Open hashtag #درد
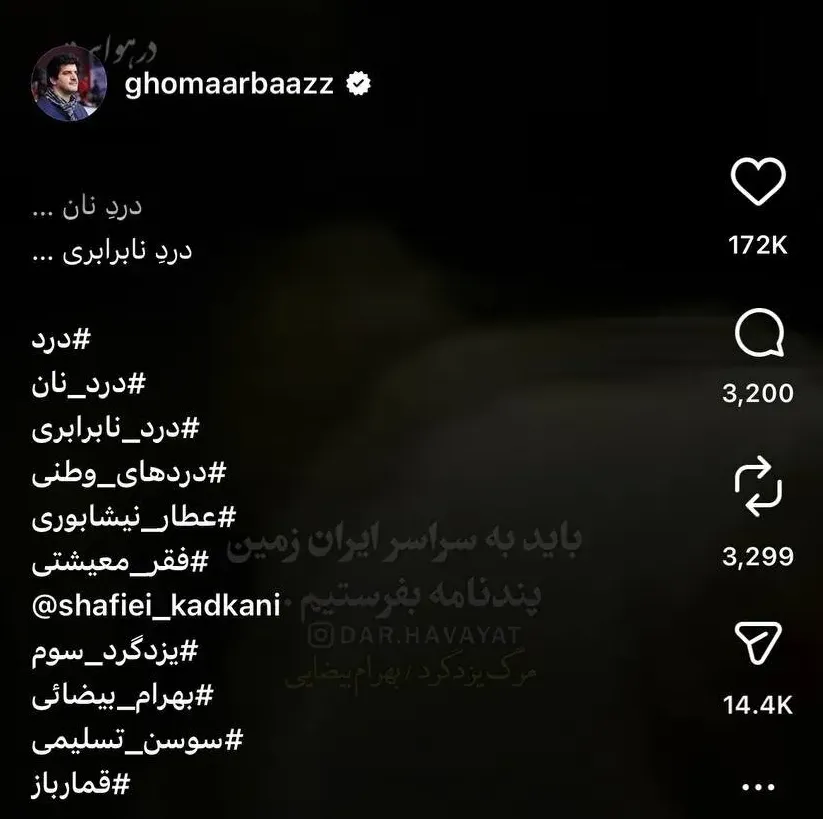Viewport: 823px width, 819px height. pyautogui.click(x=61, y=340)
